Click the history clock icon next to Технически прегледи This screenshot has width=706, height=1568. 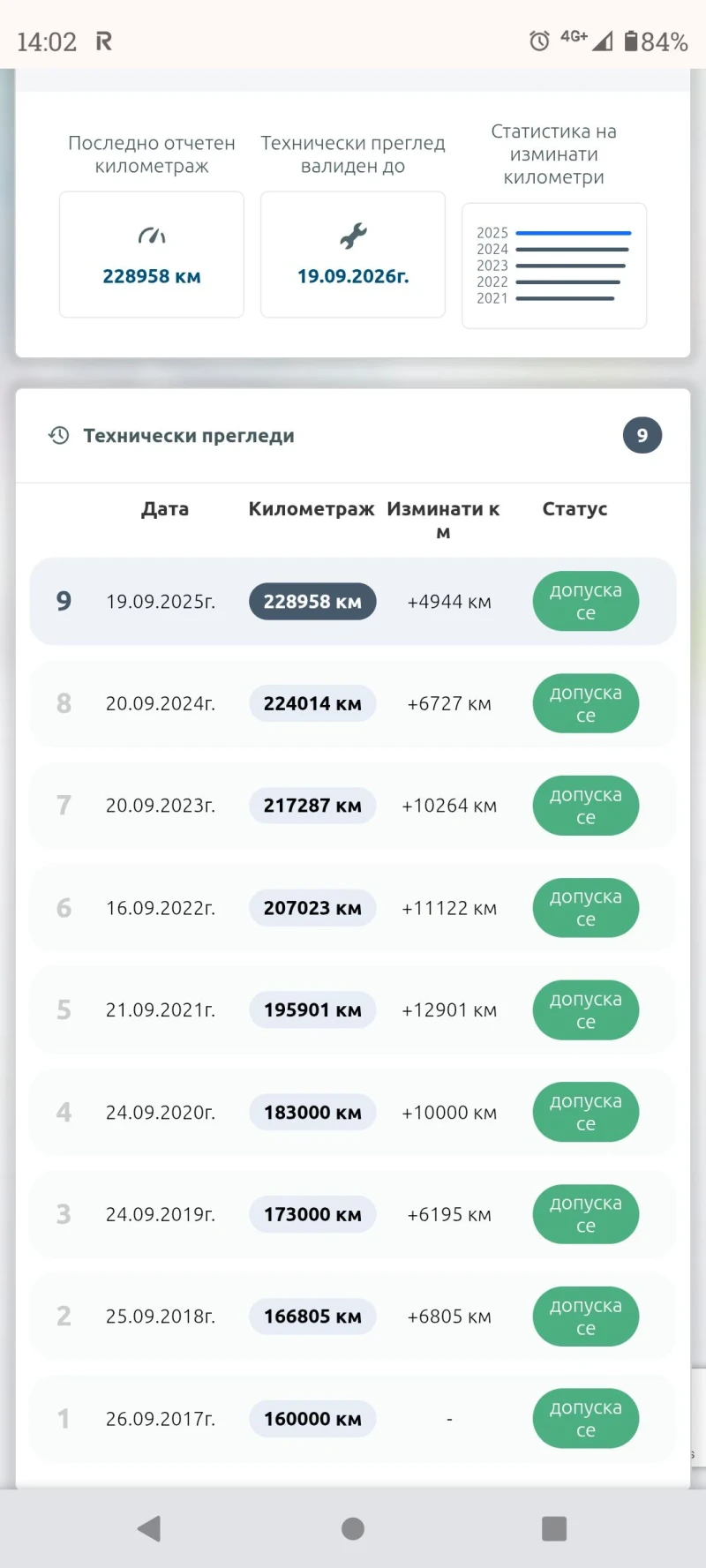(x=58, y=435)
